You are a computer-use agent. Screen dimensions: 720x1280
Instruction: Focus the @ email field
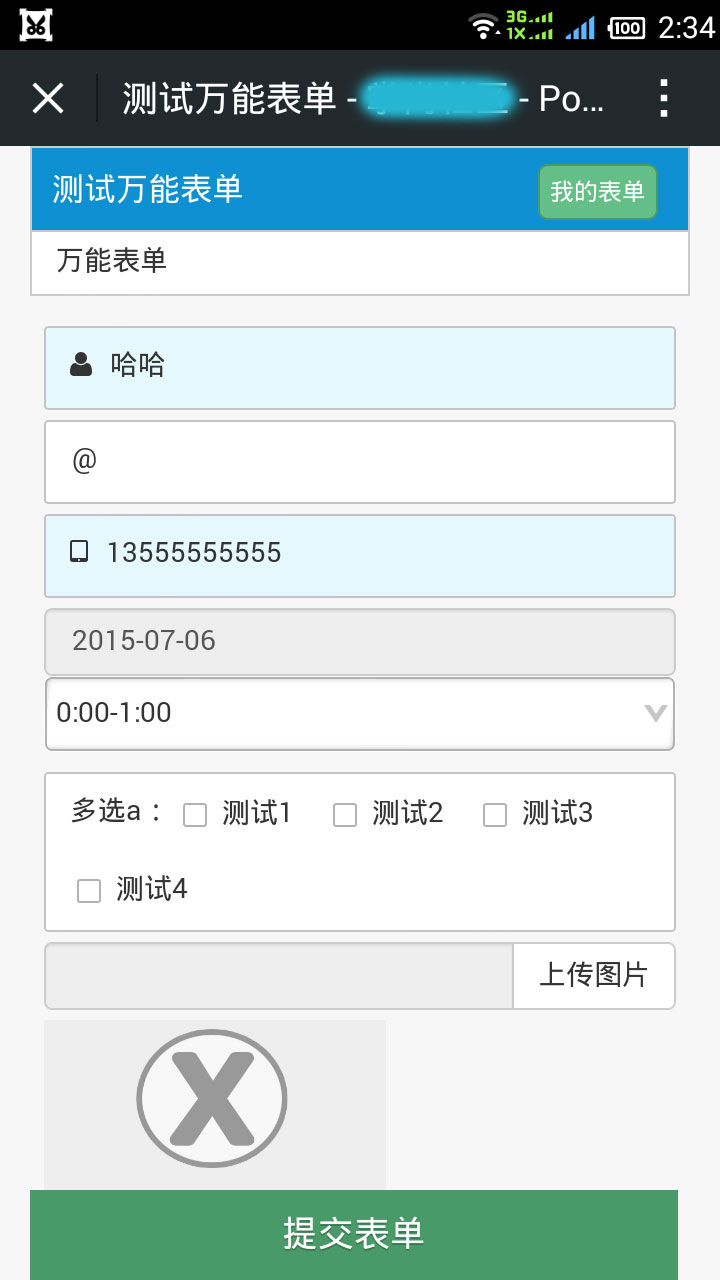click(360, 462)
